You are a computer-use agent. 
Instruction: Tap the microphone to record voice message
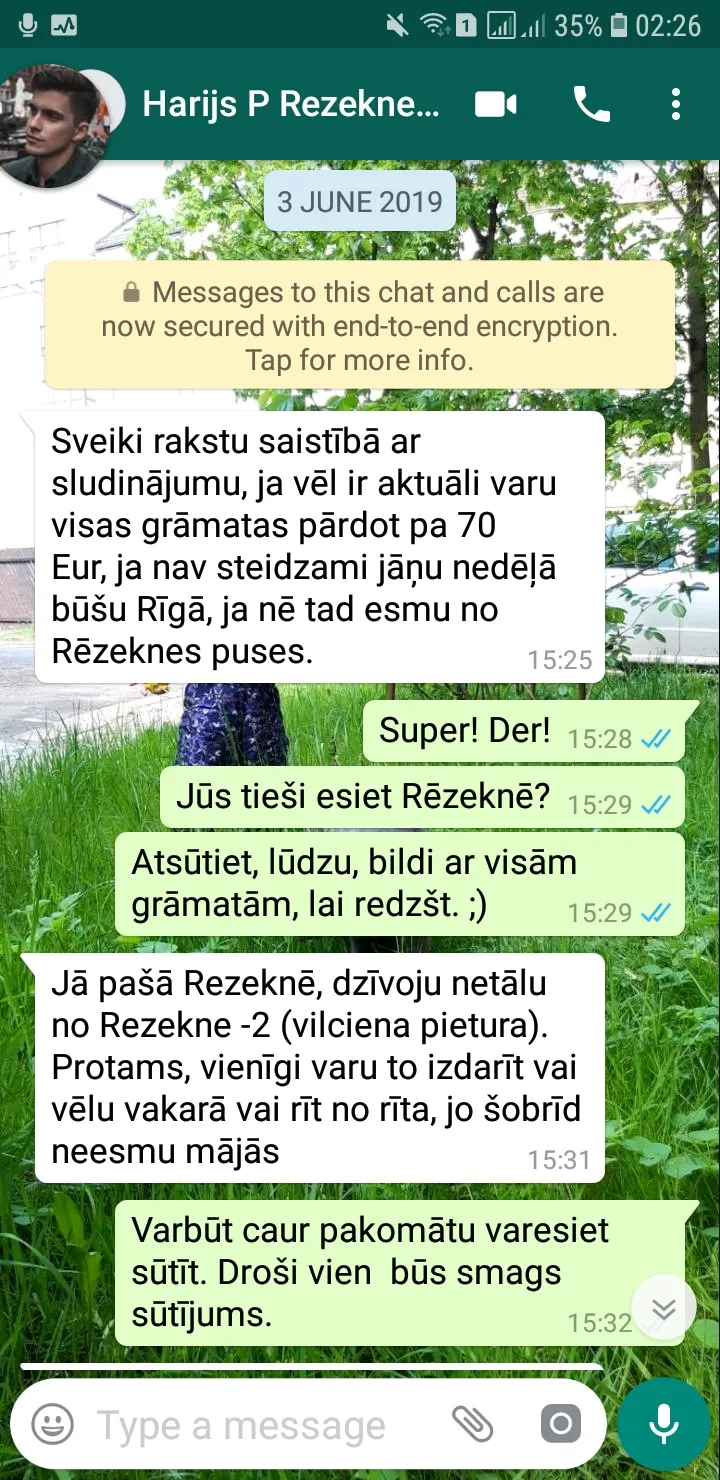coord(664,1424)
